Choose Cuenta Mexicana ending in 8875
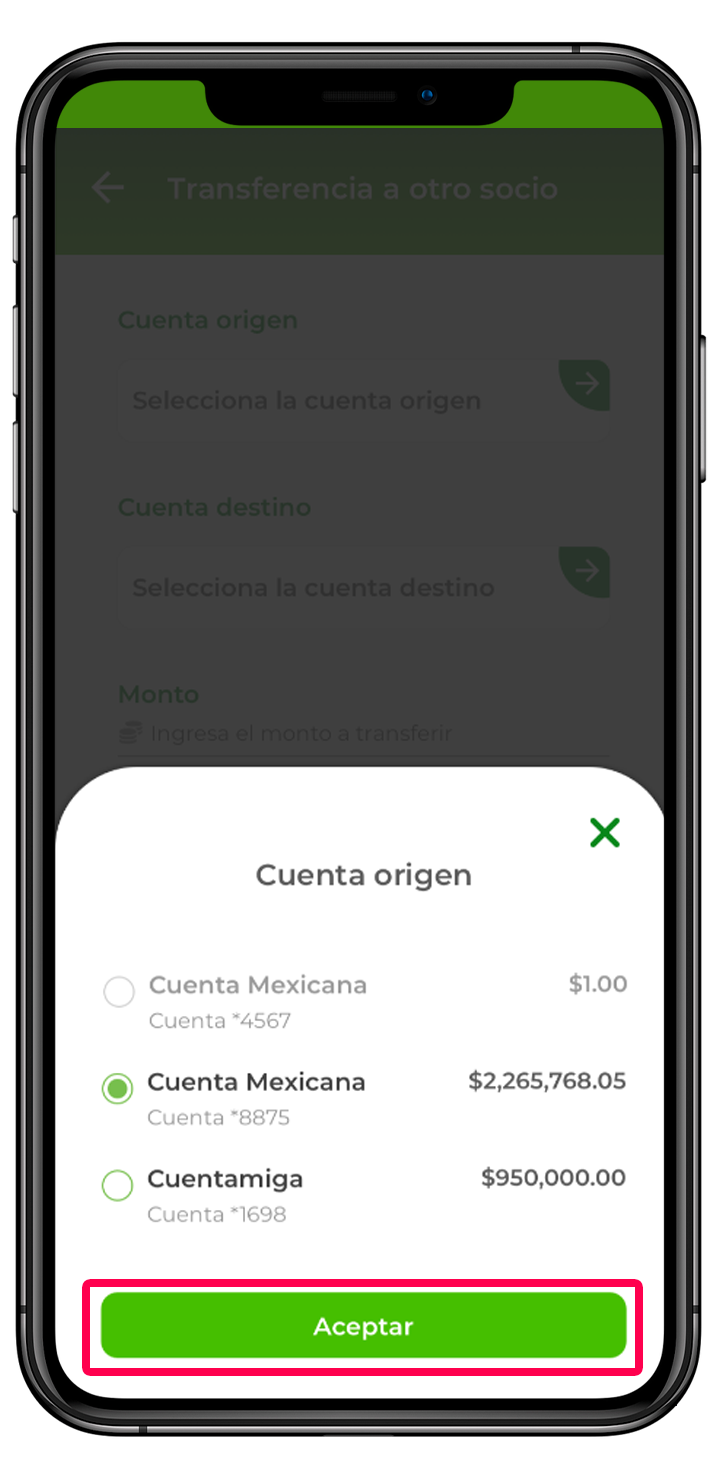This screenshot has height=1480, width=720. (118, 1089)
